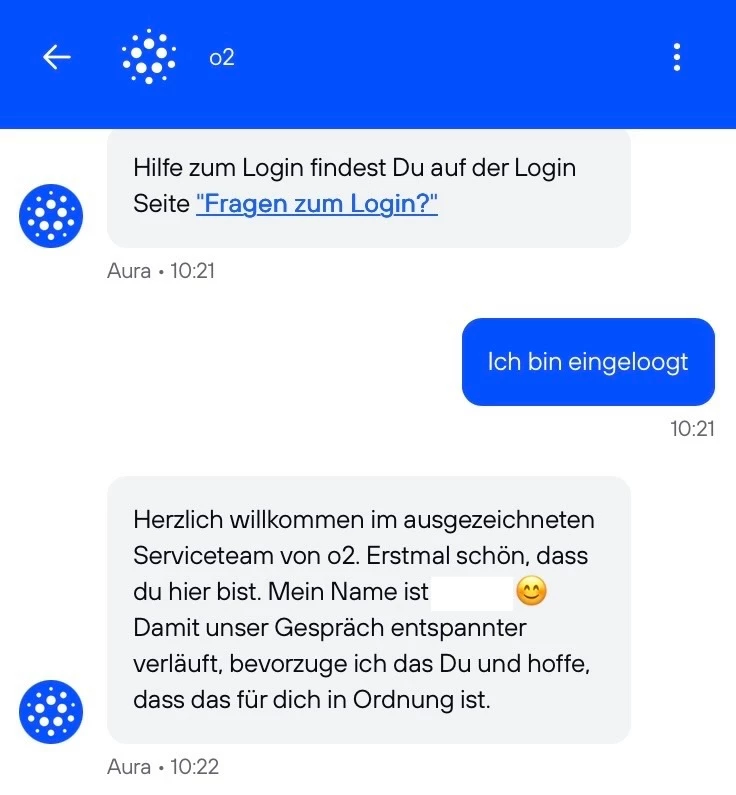Open the "Fragen zum Login?" link
The height and width of the screenshot is (795, 736).
tap(317, 204)
